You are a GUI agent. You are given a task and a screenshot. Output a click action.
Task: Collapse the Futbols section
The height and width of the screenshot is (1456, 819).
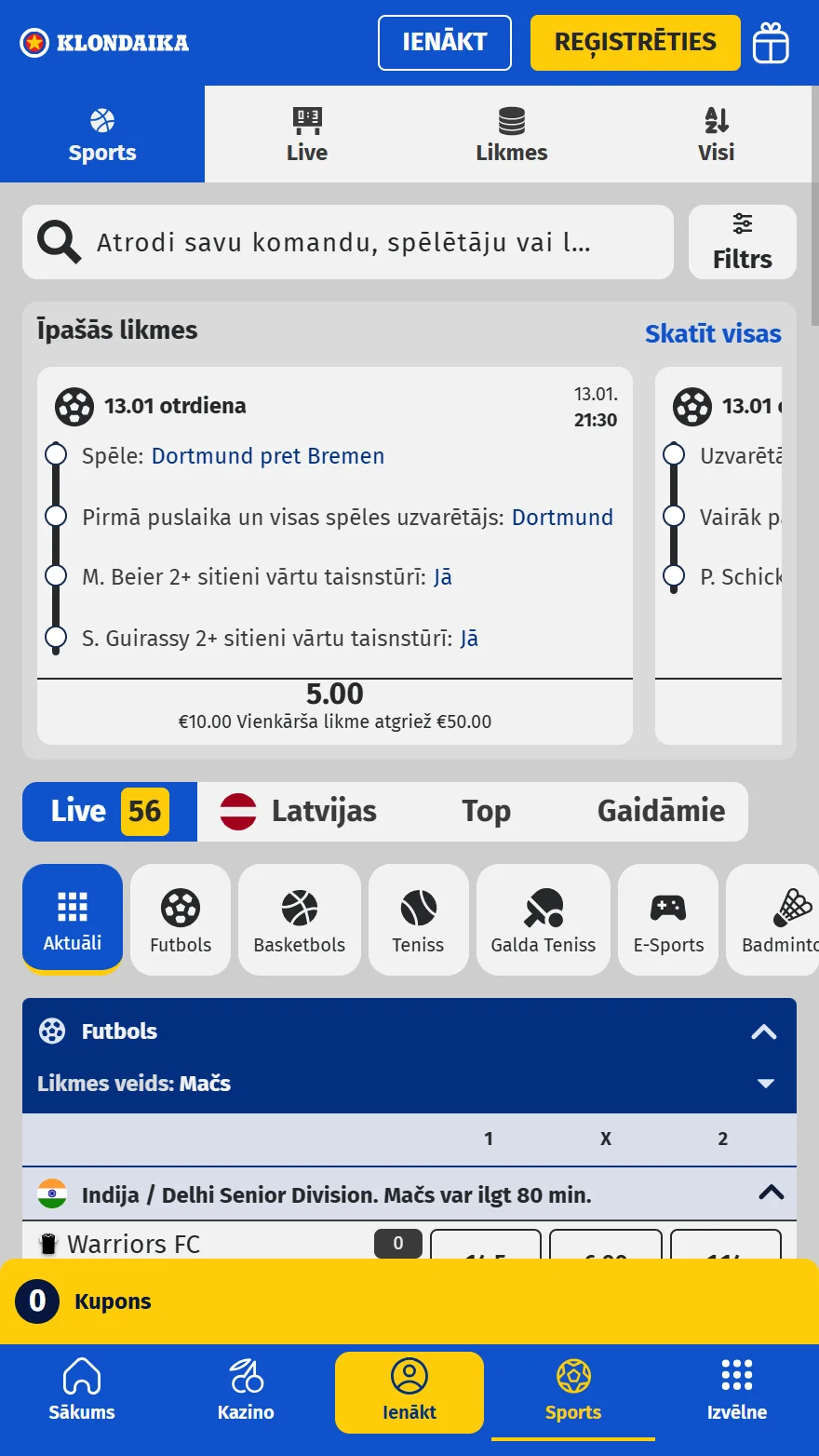click(x=763, y=1031)
